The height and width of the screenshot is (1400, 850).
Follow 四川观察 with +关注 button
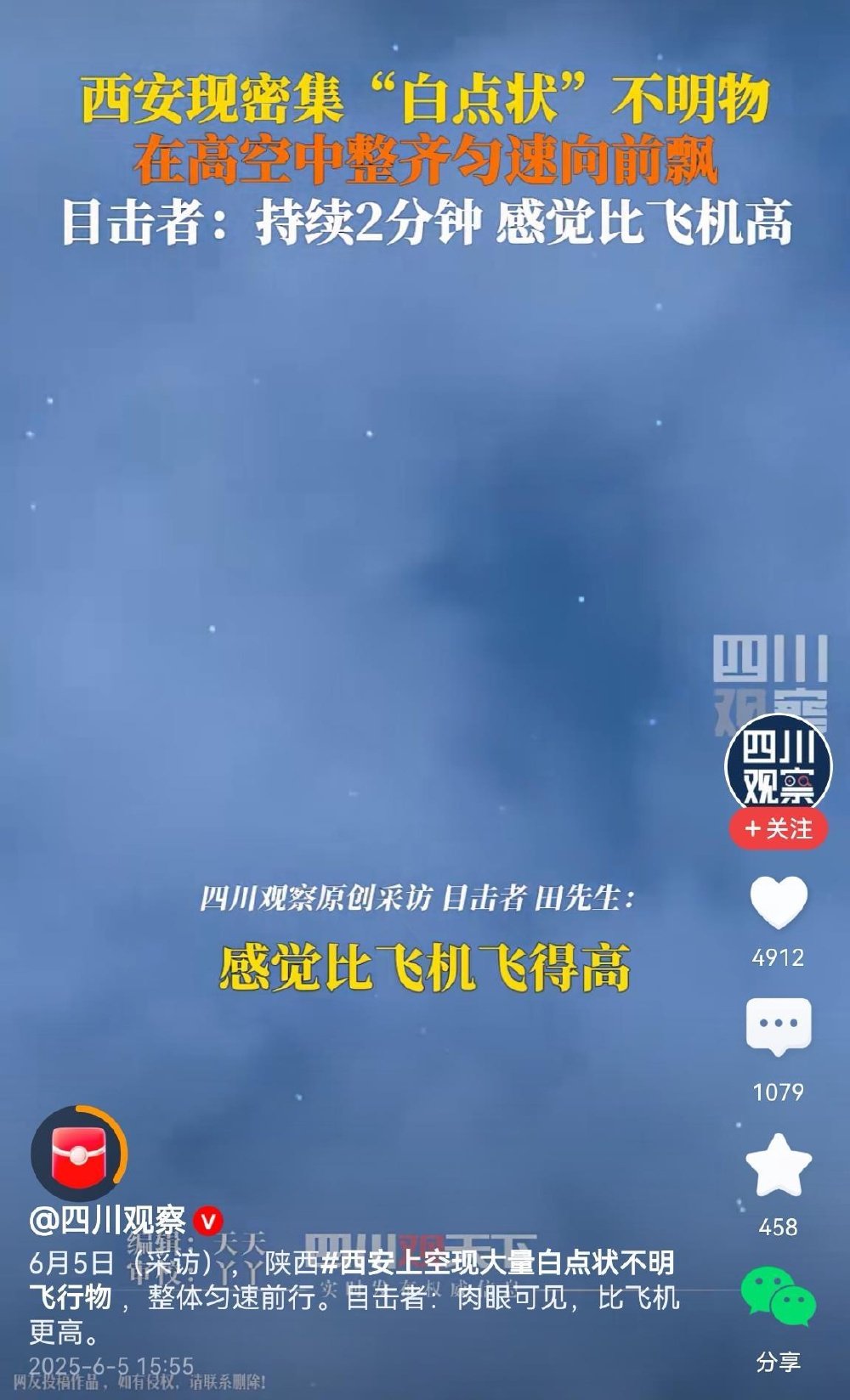tap(778, 828)
